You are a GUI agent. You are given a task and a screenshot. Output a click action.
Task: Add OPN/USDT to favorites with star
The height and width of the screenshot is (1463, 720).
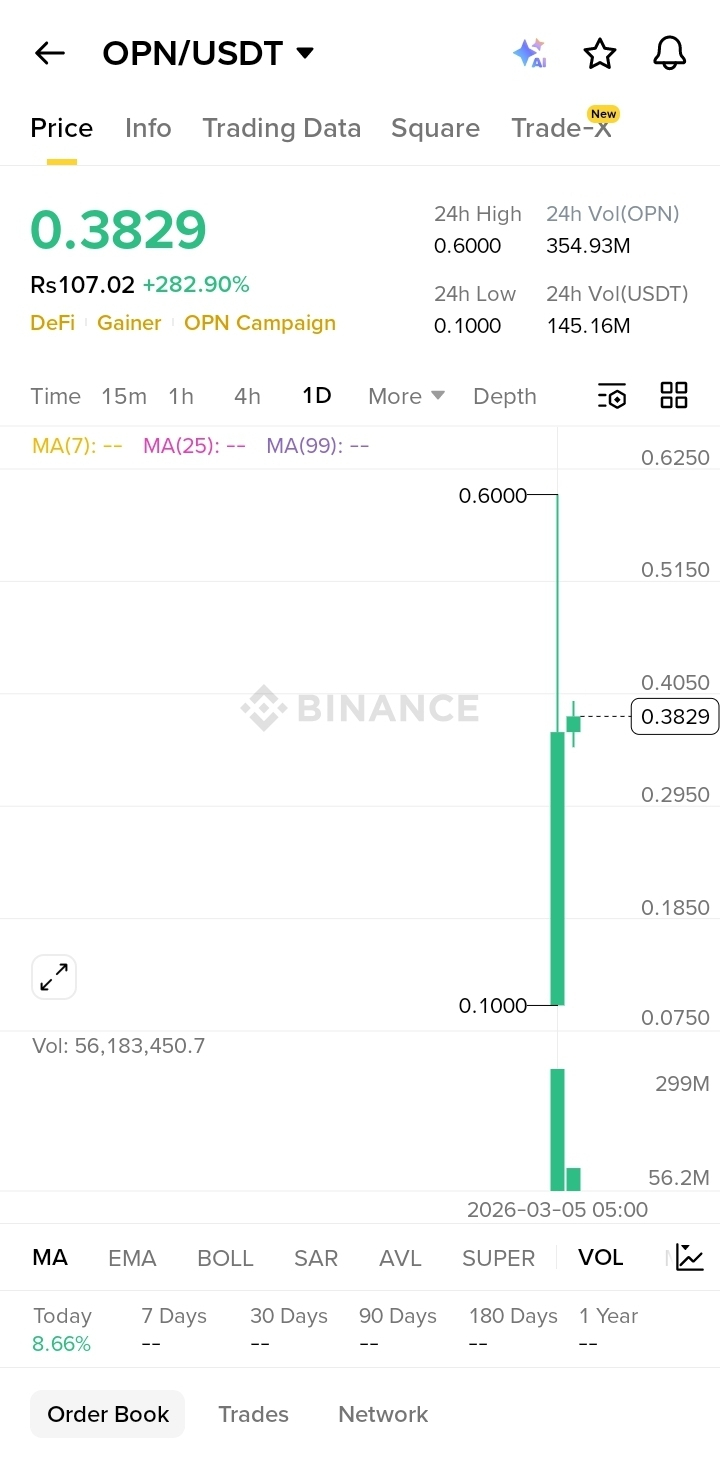point(600,53)
